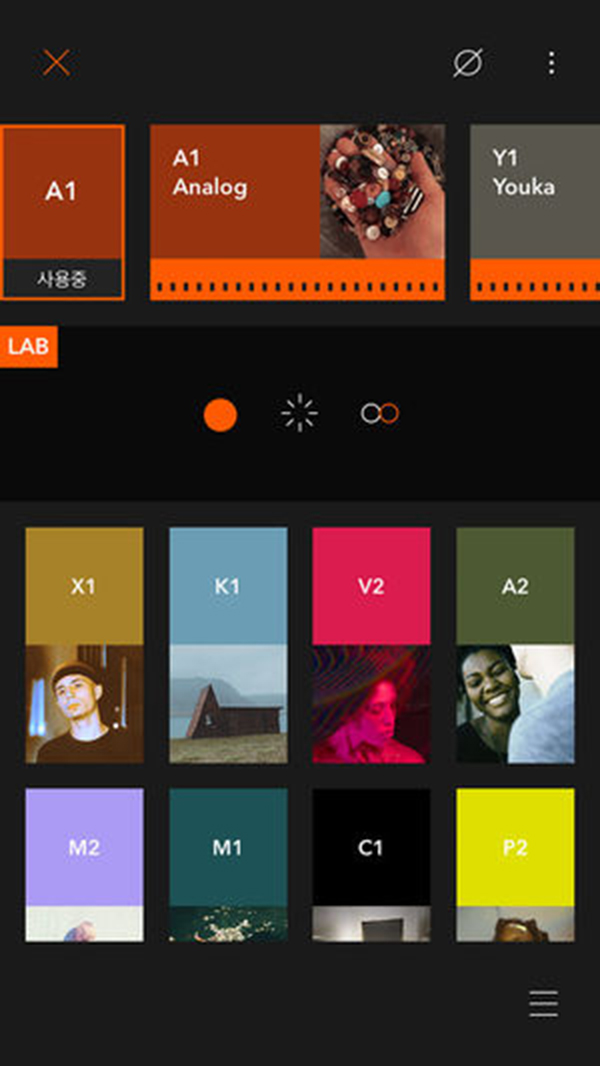Open the A1 Analog filter pack
The width and height of the screenshot is (600, 1066).
click(x=297, y=212)
